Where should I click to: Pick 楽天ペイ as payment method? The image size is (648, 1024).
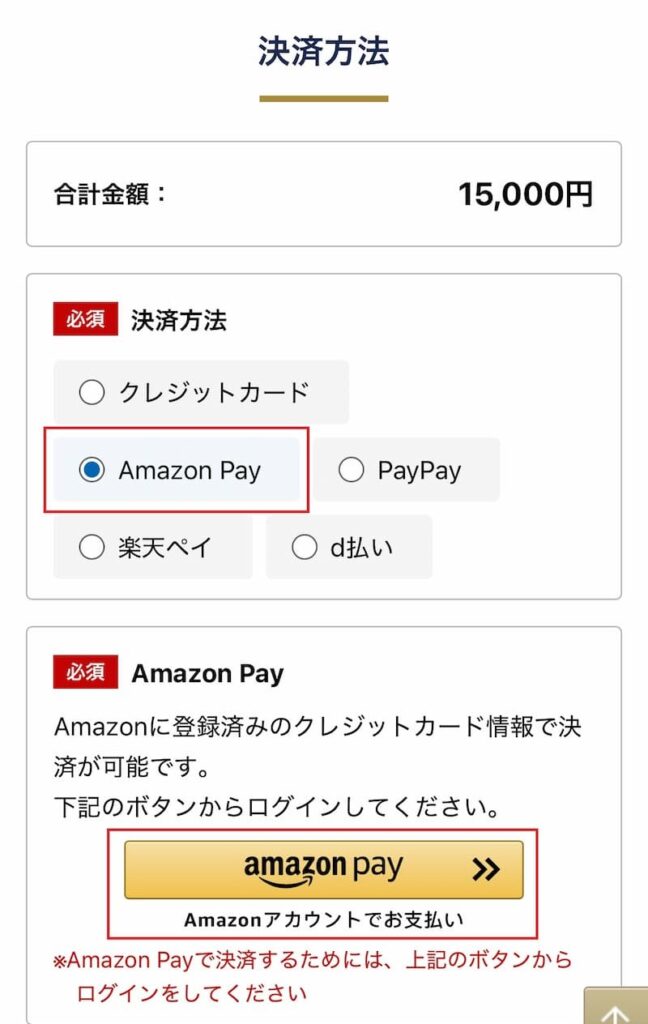92,547
